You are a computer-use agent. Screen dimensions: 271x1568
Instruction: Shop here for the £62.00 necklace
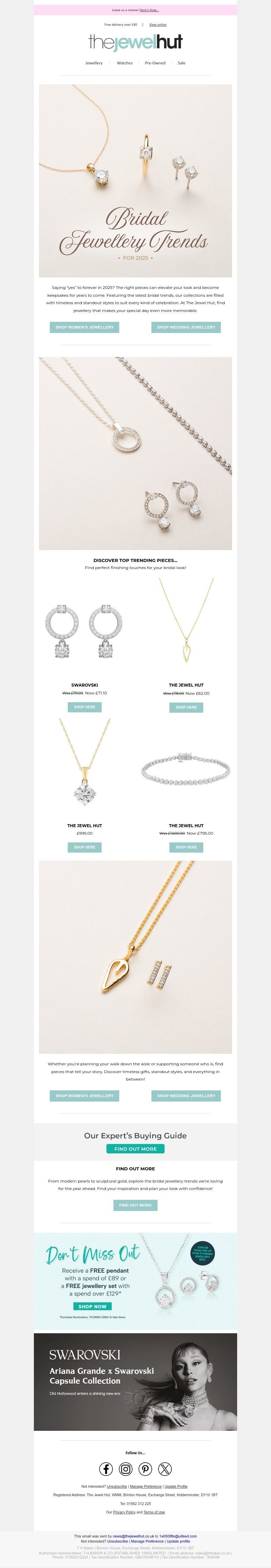186,707
